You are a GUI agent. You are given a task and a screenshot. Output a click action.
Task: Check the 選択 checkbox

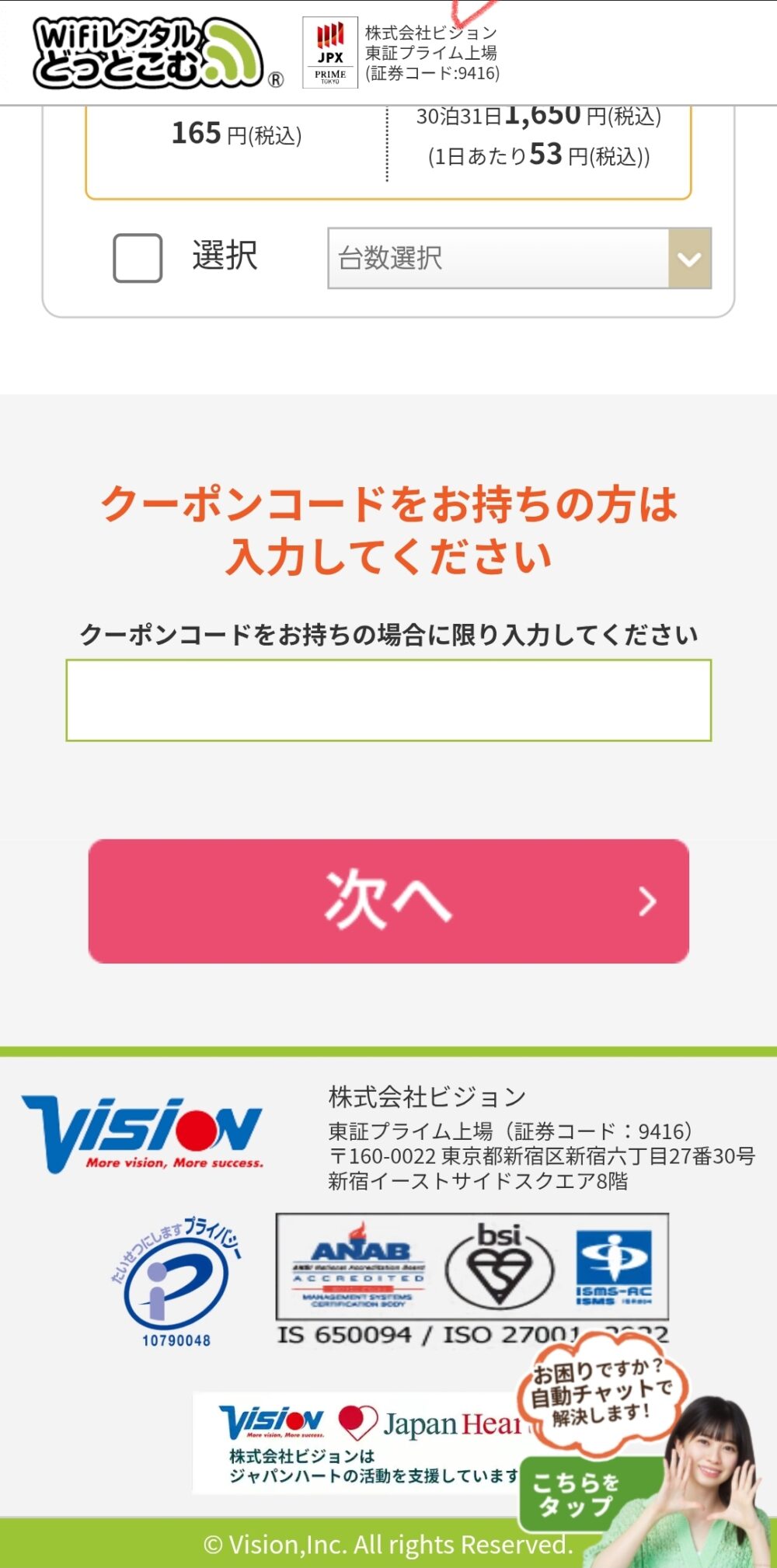138,258
